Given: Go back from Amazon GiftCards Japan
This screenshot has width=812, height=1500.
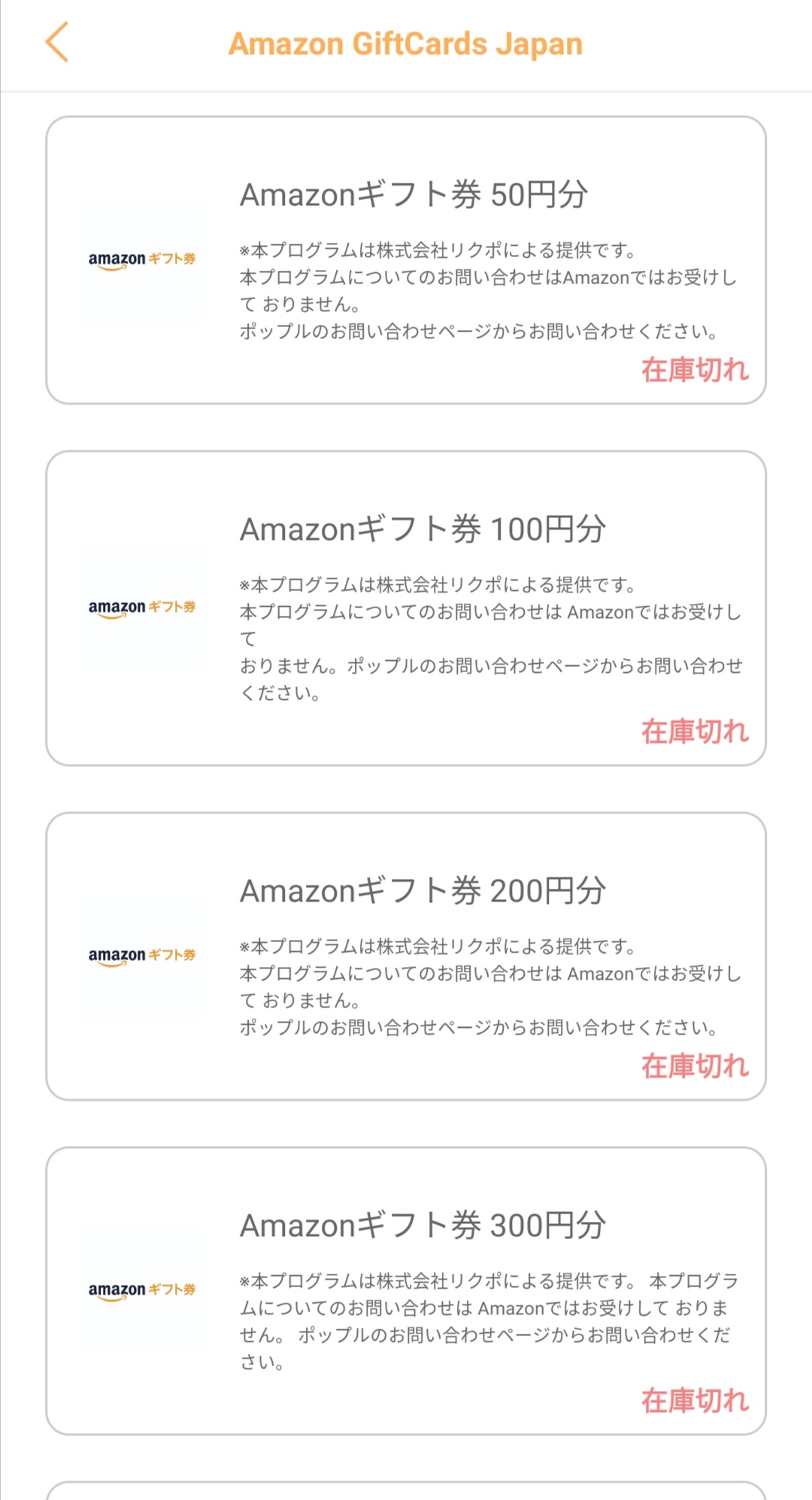Looking at the screenshot, I should coord(57,42).
